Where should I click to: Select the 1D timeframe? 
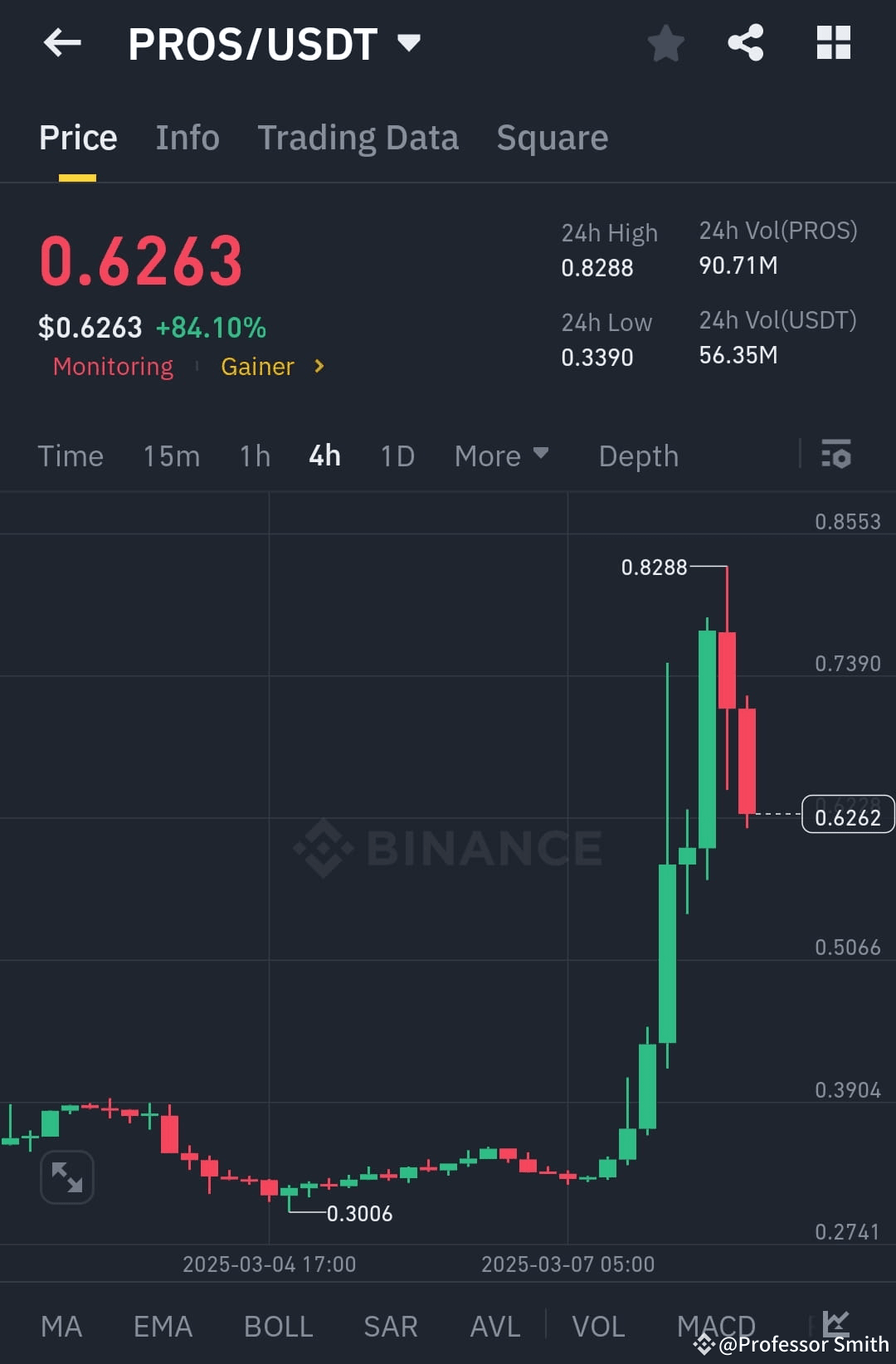[x=396, y=455]
